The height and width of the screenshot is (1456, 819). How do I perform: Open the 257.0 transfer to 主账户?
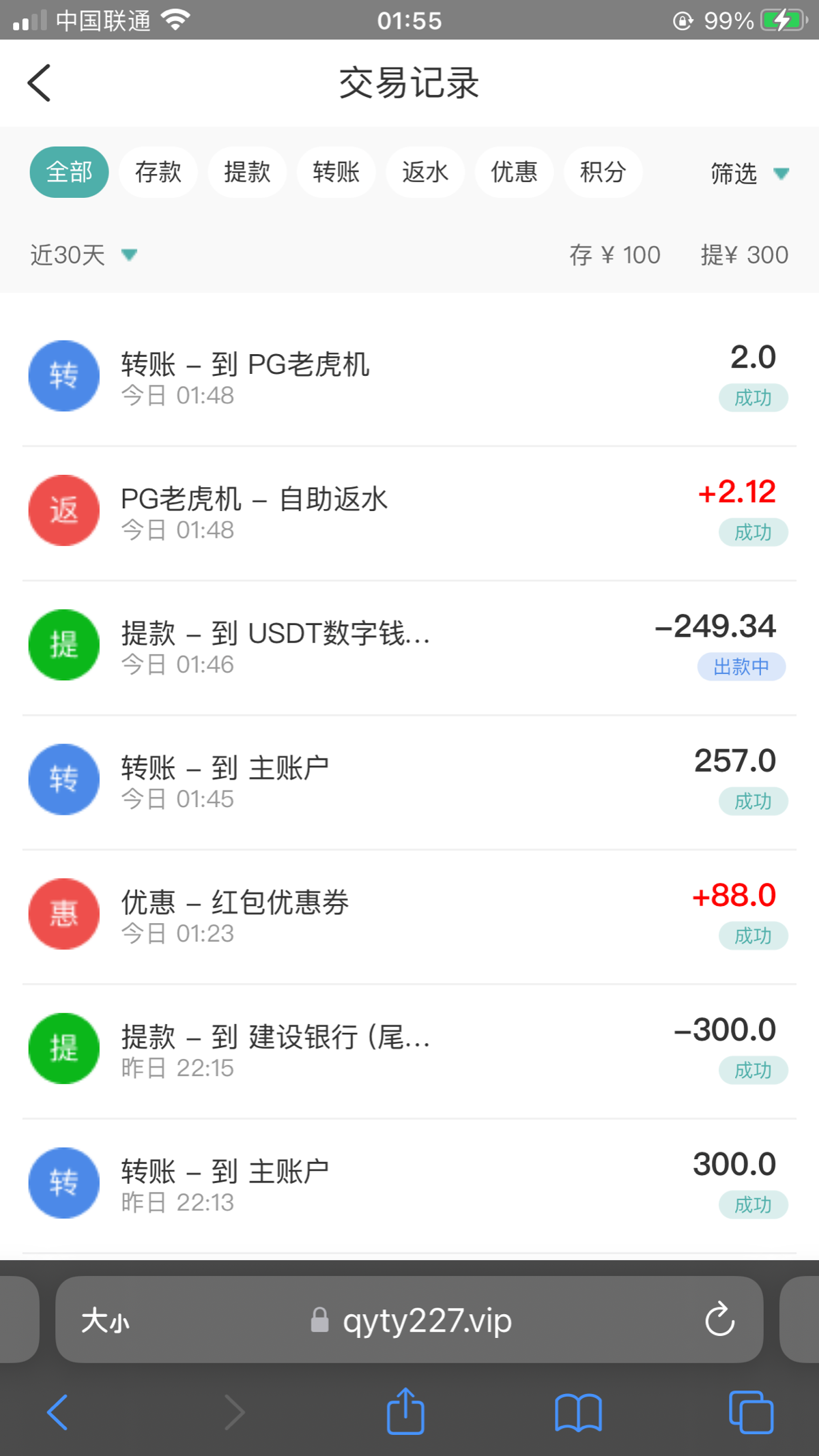tap(409, 781)
